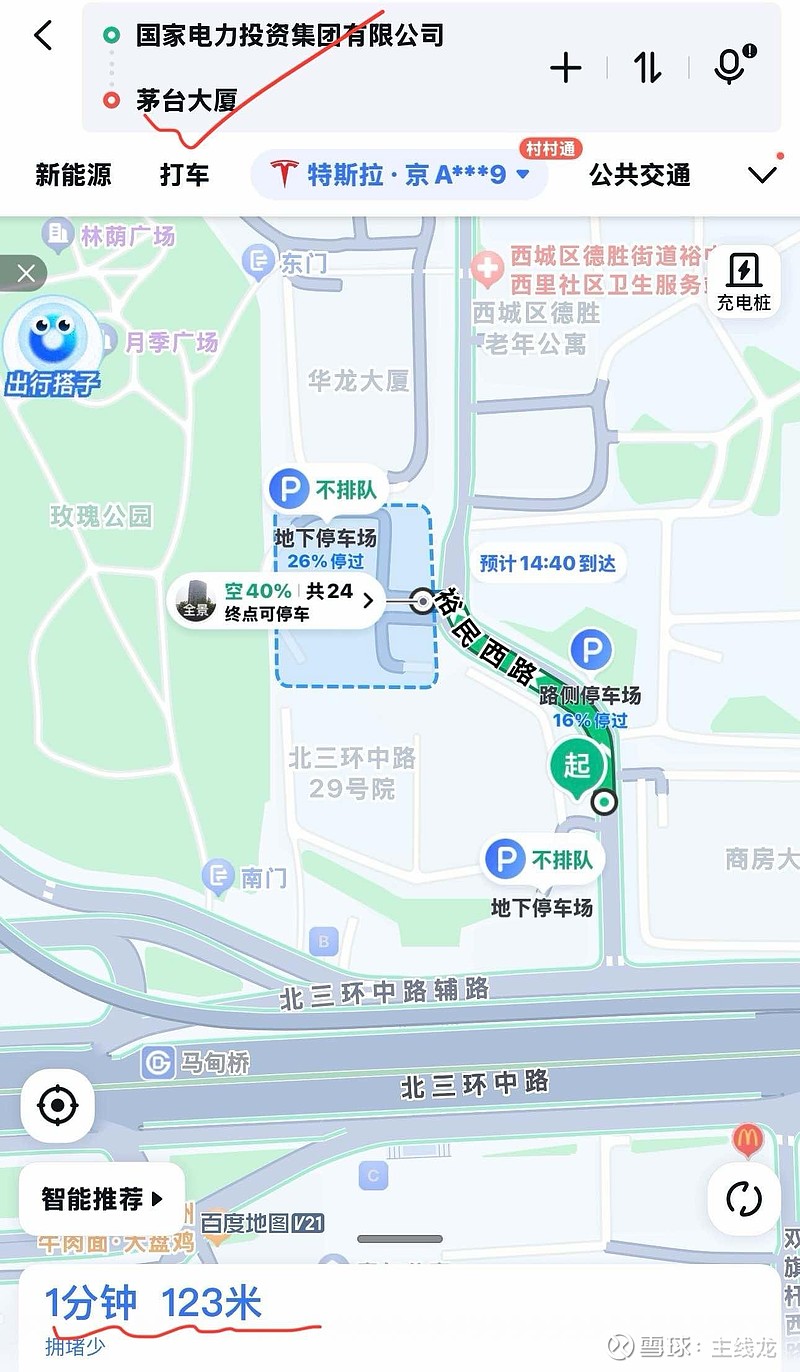Open 智能推荐 route preferences

[x=101, y=1199]
